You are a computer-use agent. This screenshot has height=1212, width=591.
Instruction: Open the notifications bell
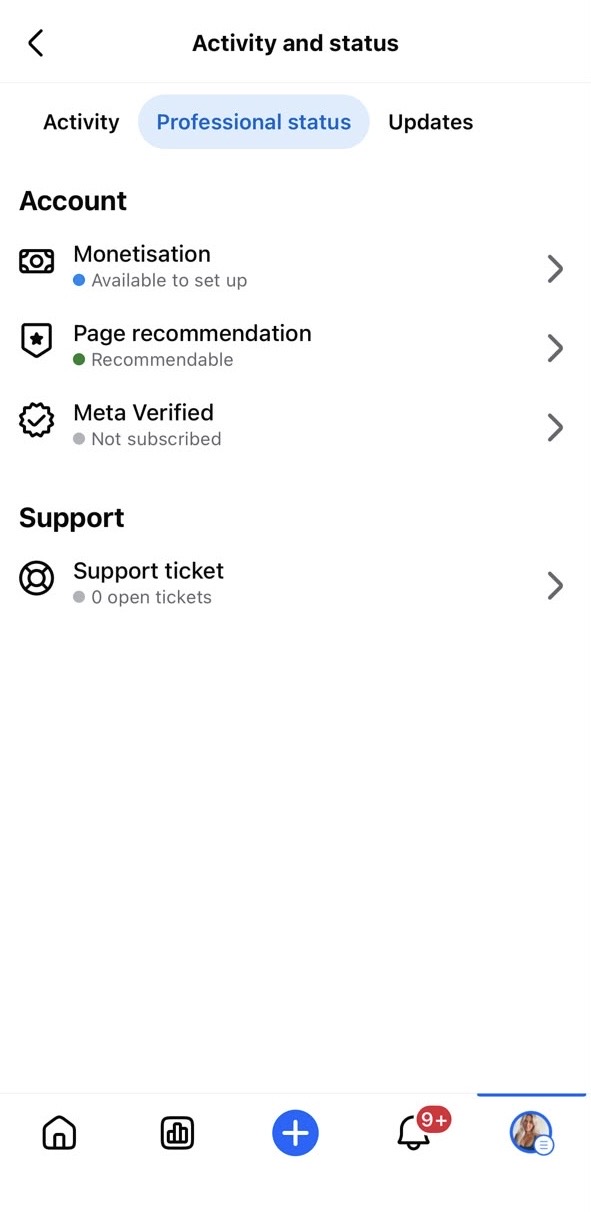tap(414, 1132)
